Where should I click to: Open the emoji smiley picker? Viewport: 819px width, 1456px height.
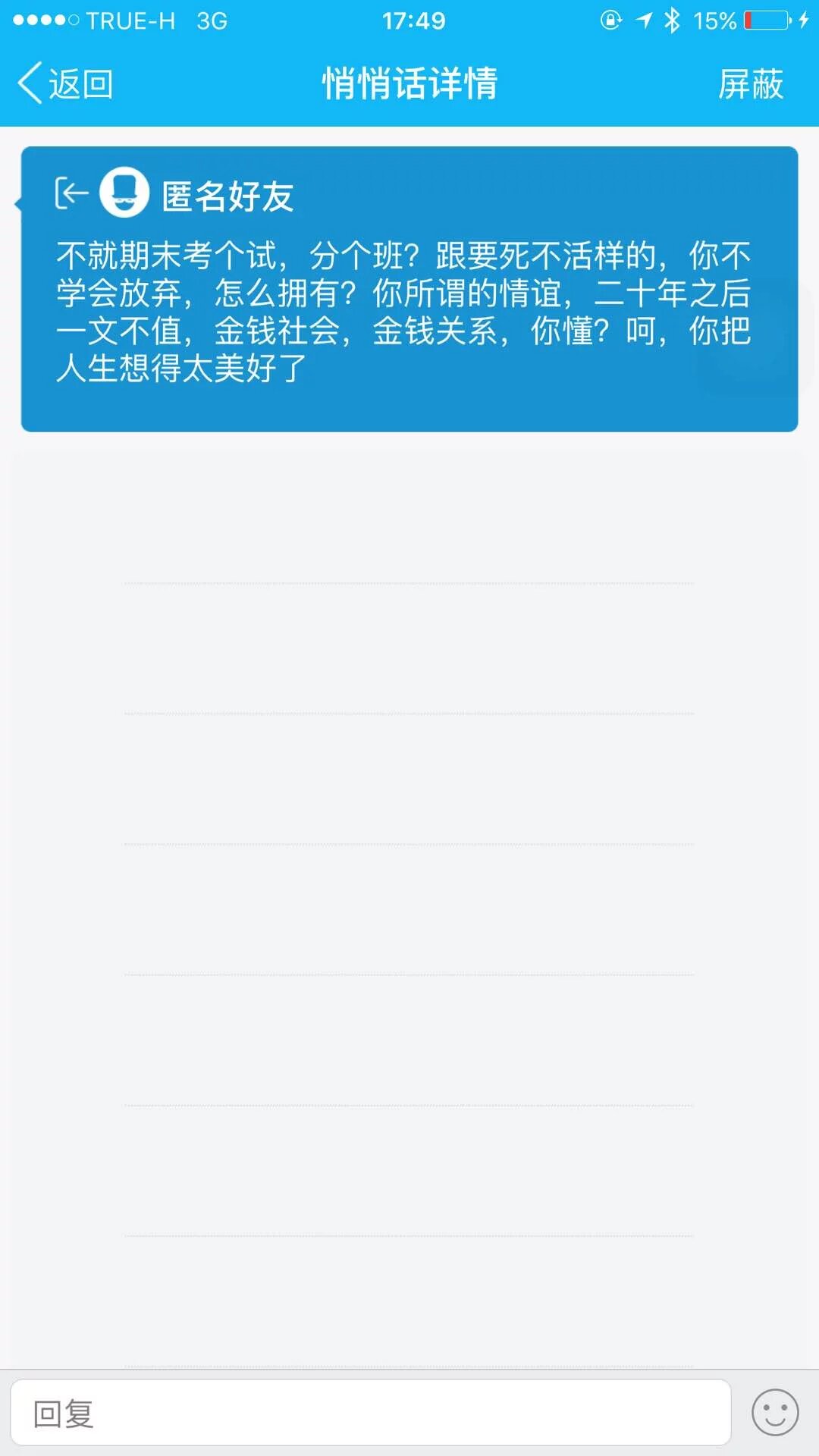(774, 1413)
